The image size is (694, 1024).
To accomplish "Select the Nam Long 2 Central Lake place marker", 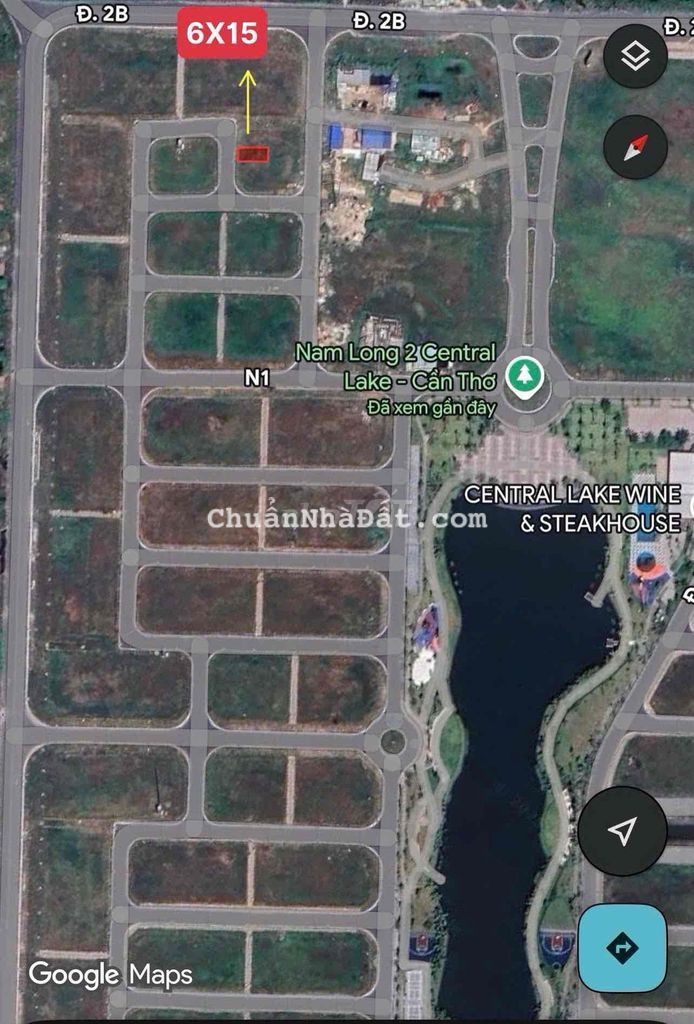I will pos(521,377).
